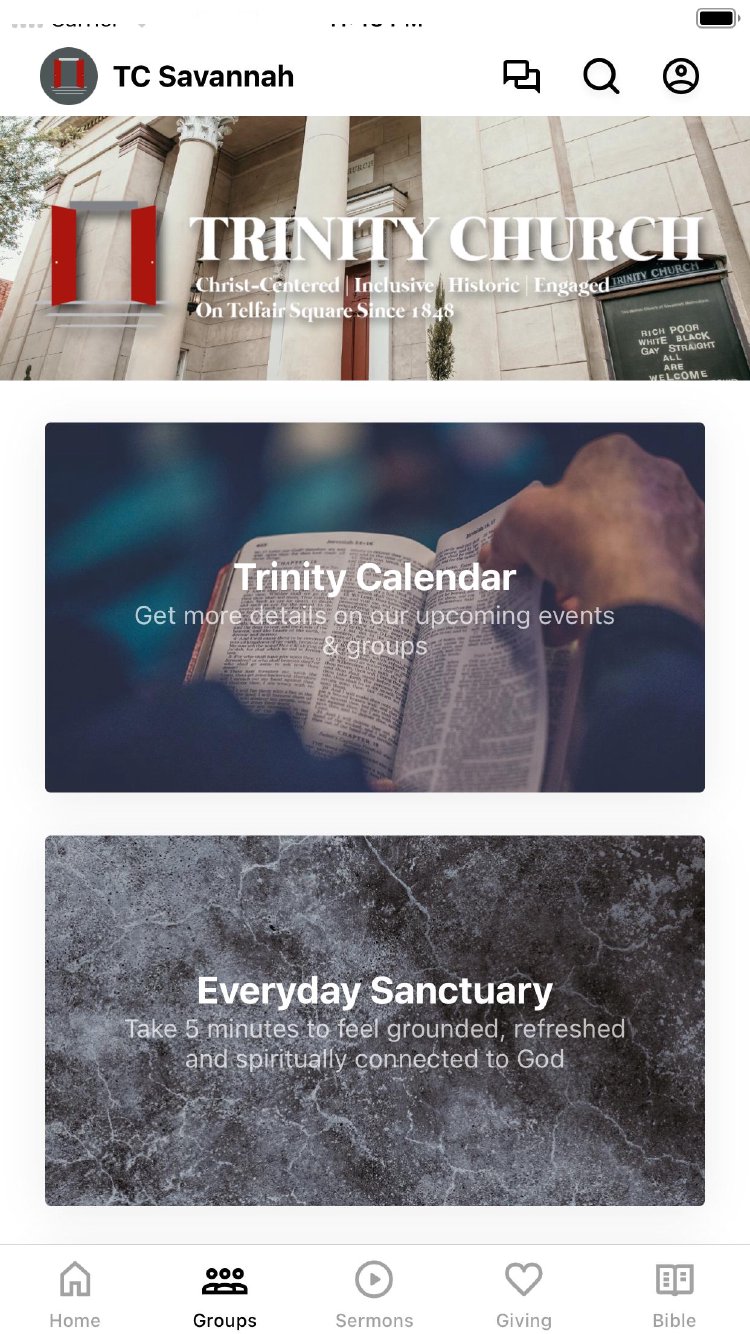Open the Trinity Calendar card
Viewport: 750px width, 1334px height.
pyautogui.click(x=375, y=607)
